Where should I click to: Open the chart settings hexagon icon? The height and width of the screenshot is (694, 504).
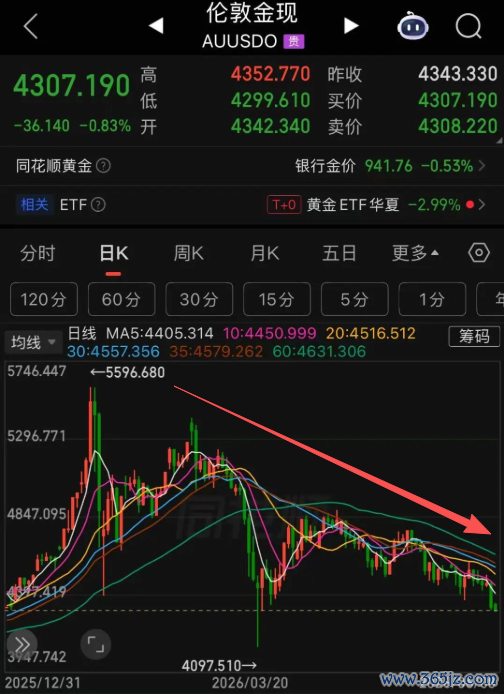[x=479, y=253]
